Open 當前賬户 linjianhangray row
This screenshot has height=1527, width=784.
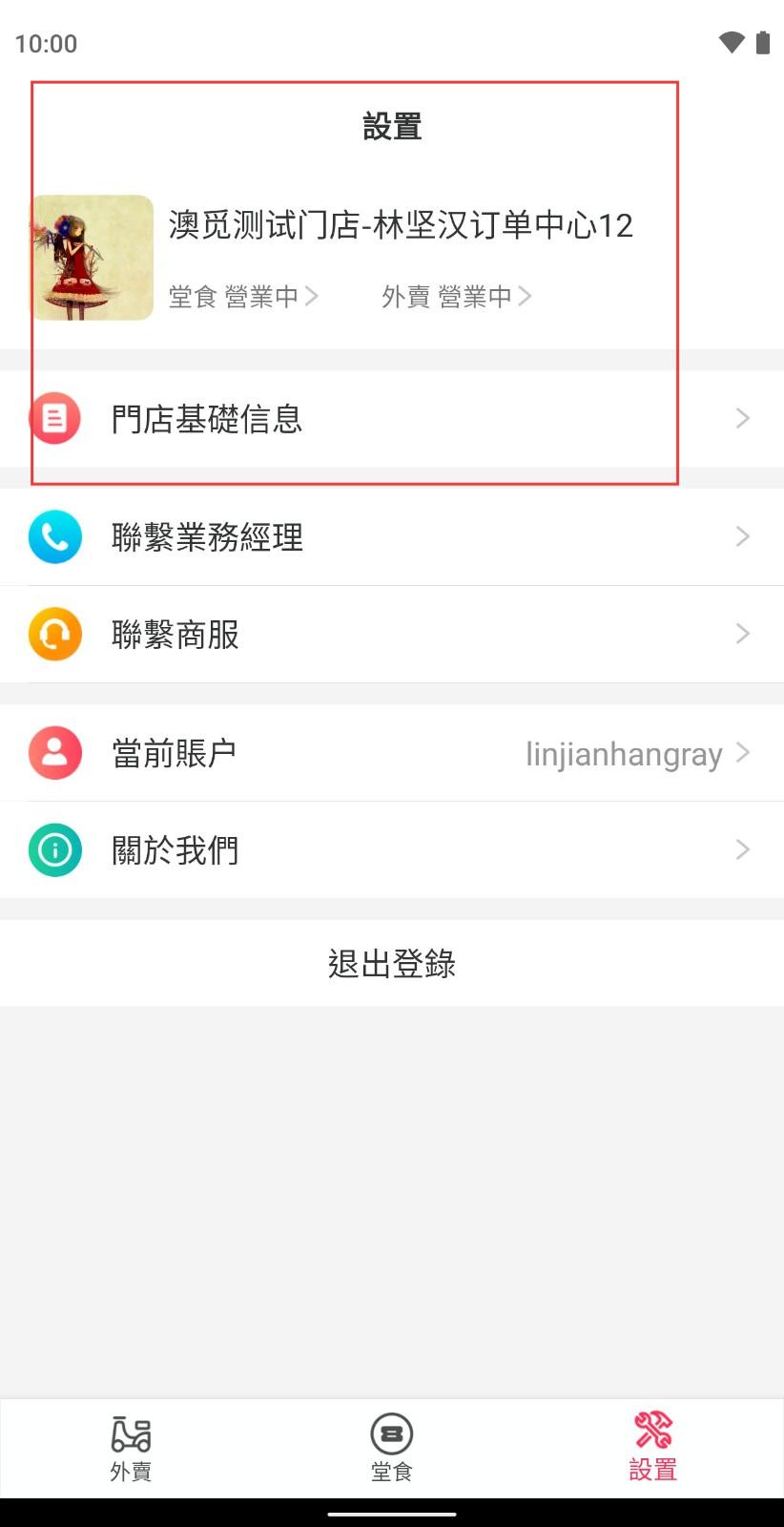click(x=392, y=753)
